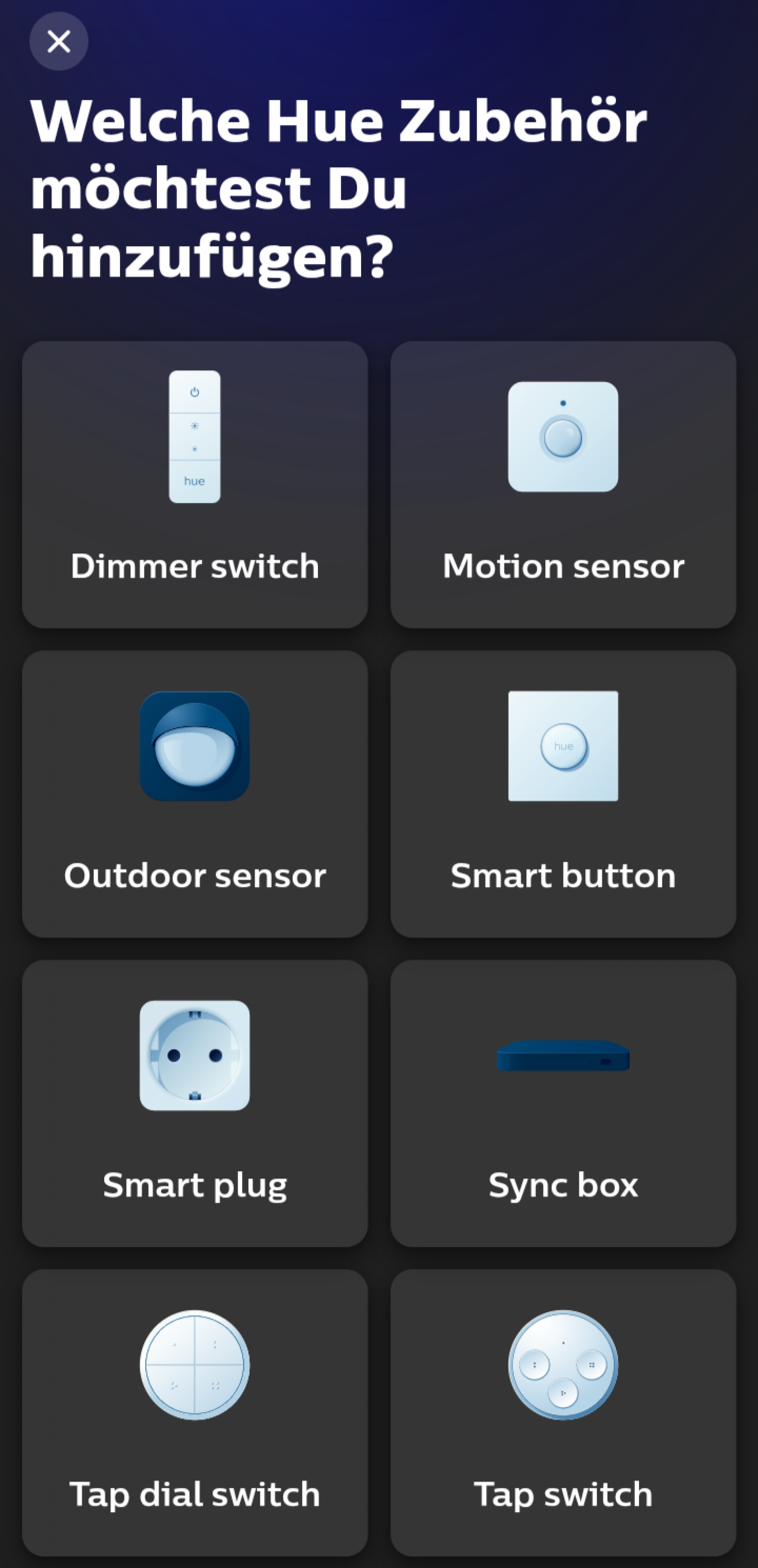Choose Motion sensor accessory
758x1568 pixels.
pyautogui.click(x=563, y=485)
